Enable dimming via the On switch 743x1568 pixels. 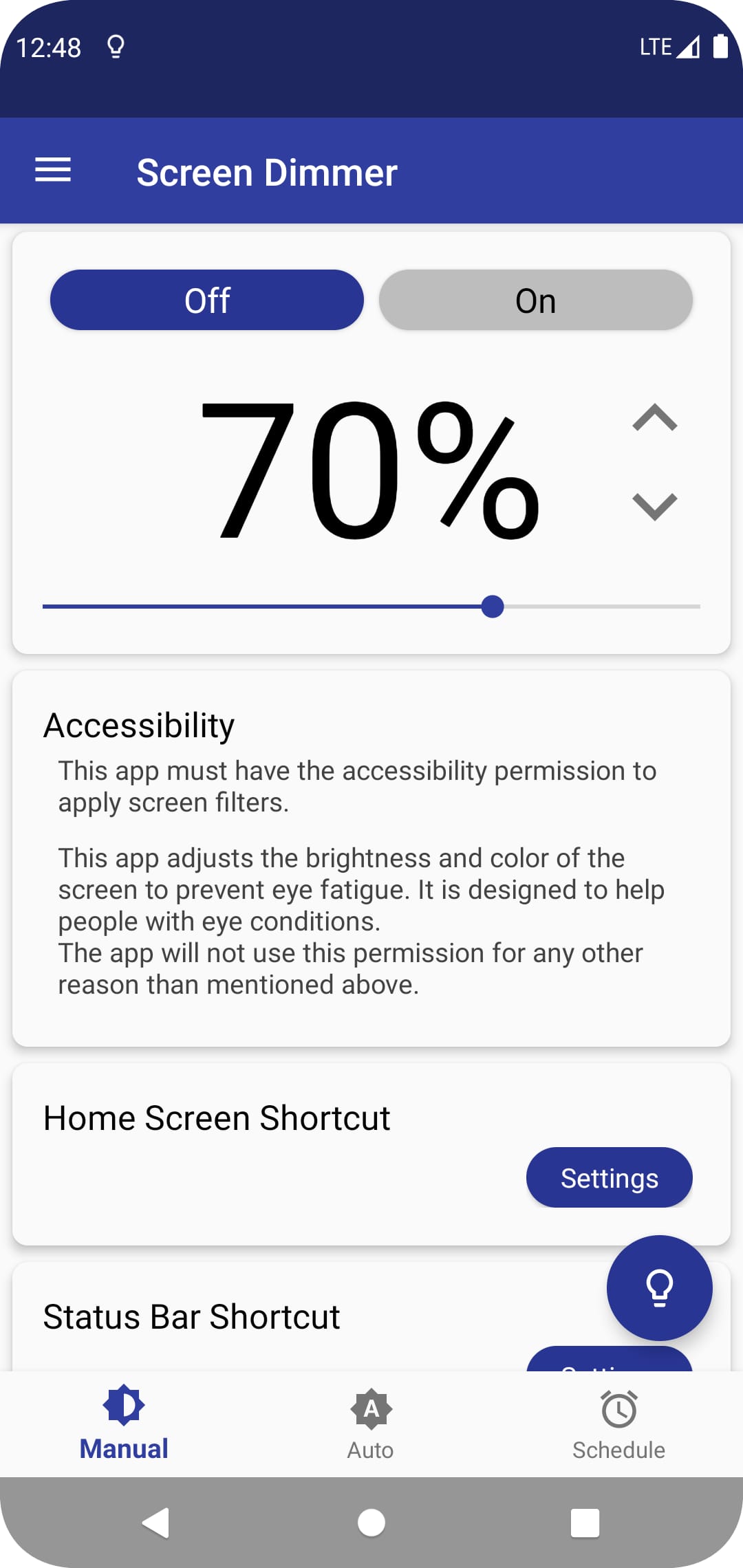click(x=535, y=299)
